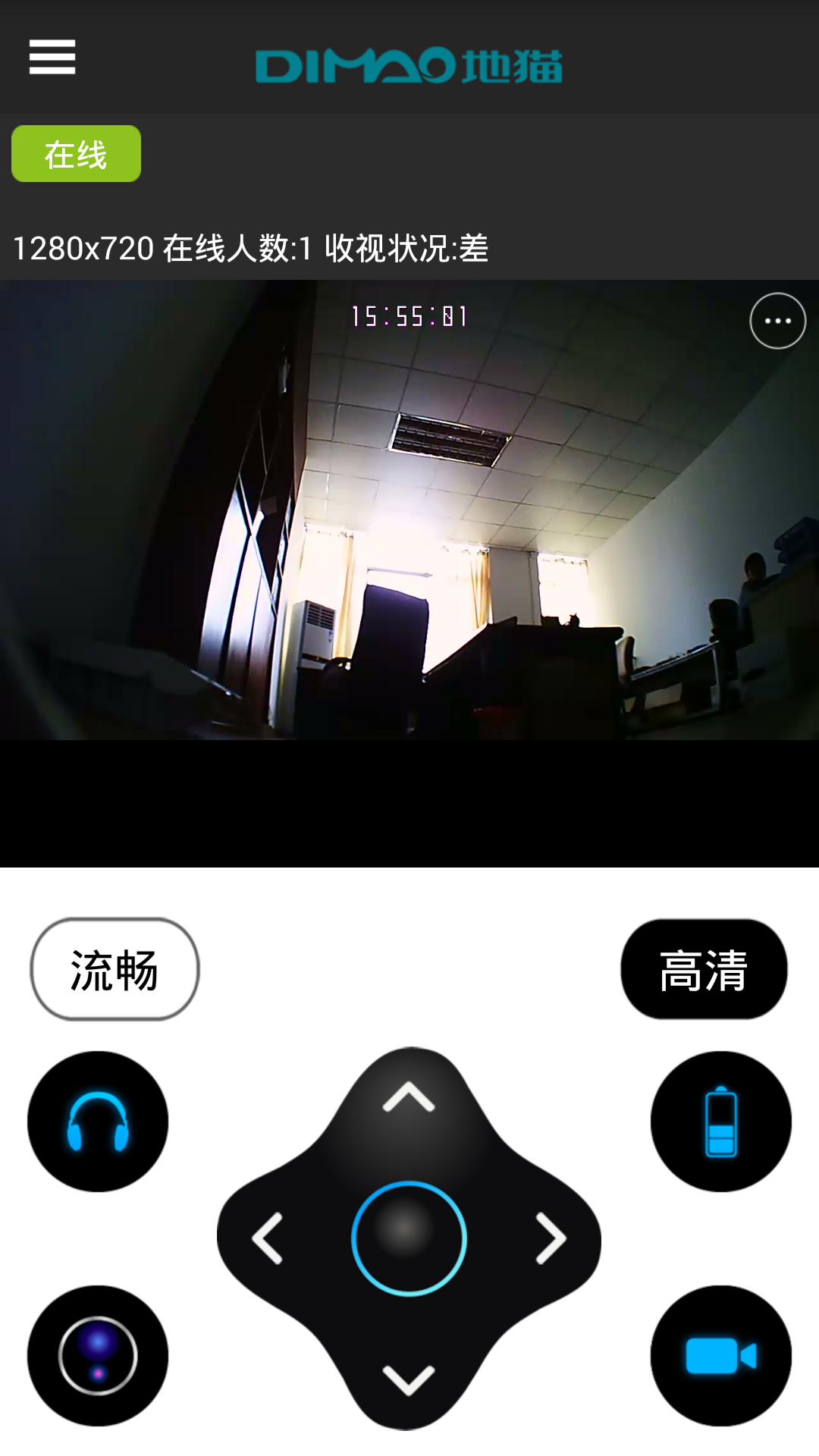This screenshot has height=1456, width=819.
Task: Move camera up with the up arrow
Action: 409,1097
